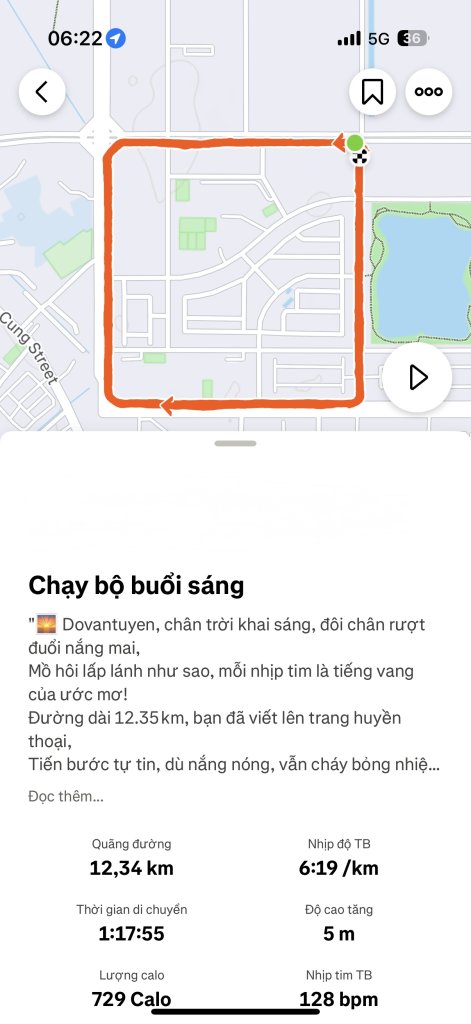
Task: Open the three-dot overflow menu
Action: pyautogui.click(x=429, y=92)
